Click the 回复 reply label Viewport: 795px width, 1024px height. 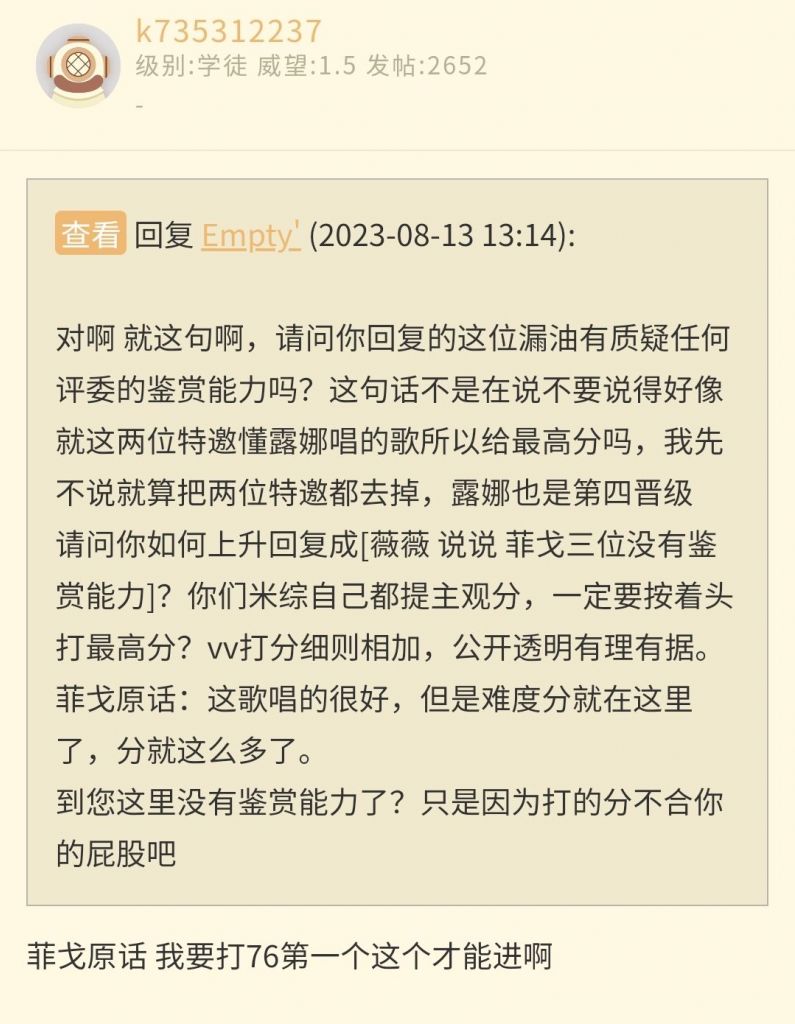[x=161, y=237]
